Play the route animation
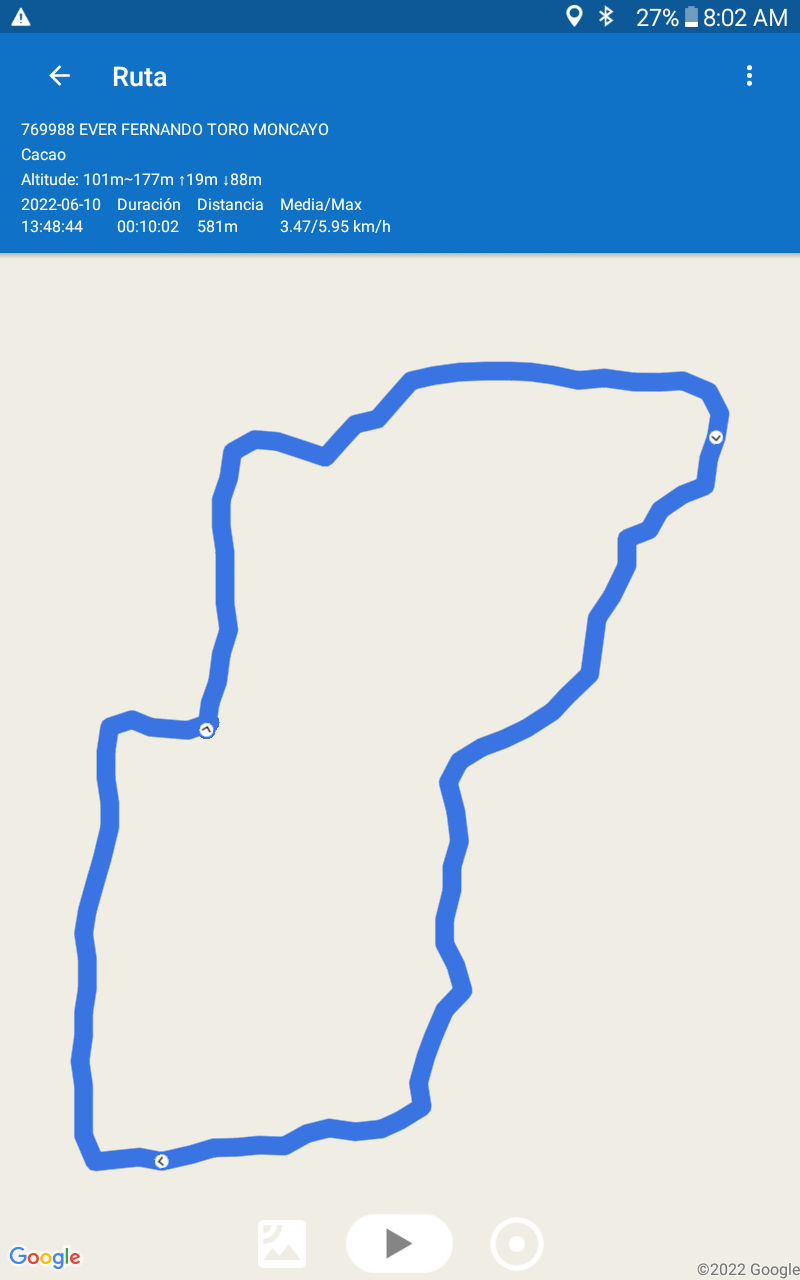This screenshot has height=1280, width=800. coord(399,1243)
